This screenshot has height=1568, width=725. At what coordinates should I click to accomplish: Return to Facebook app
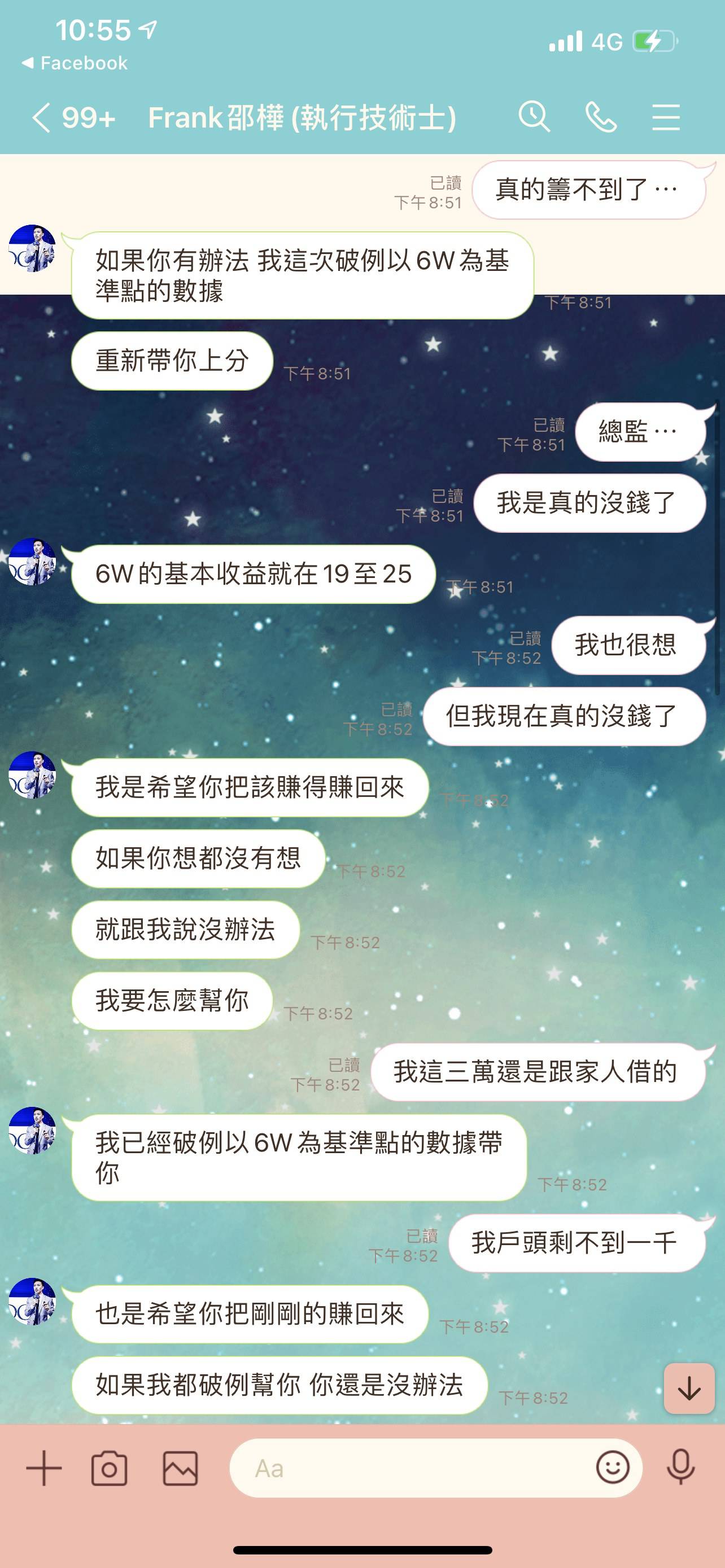click(x=75, y=63)
